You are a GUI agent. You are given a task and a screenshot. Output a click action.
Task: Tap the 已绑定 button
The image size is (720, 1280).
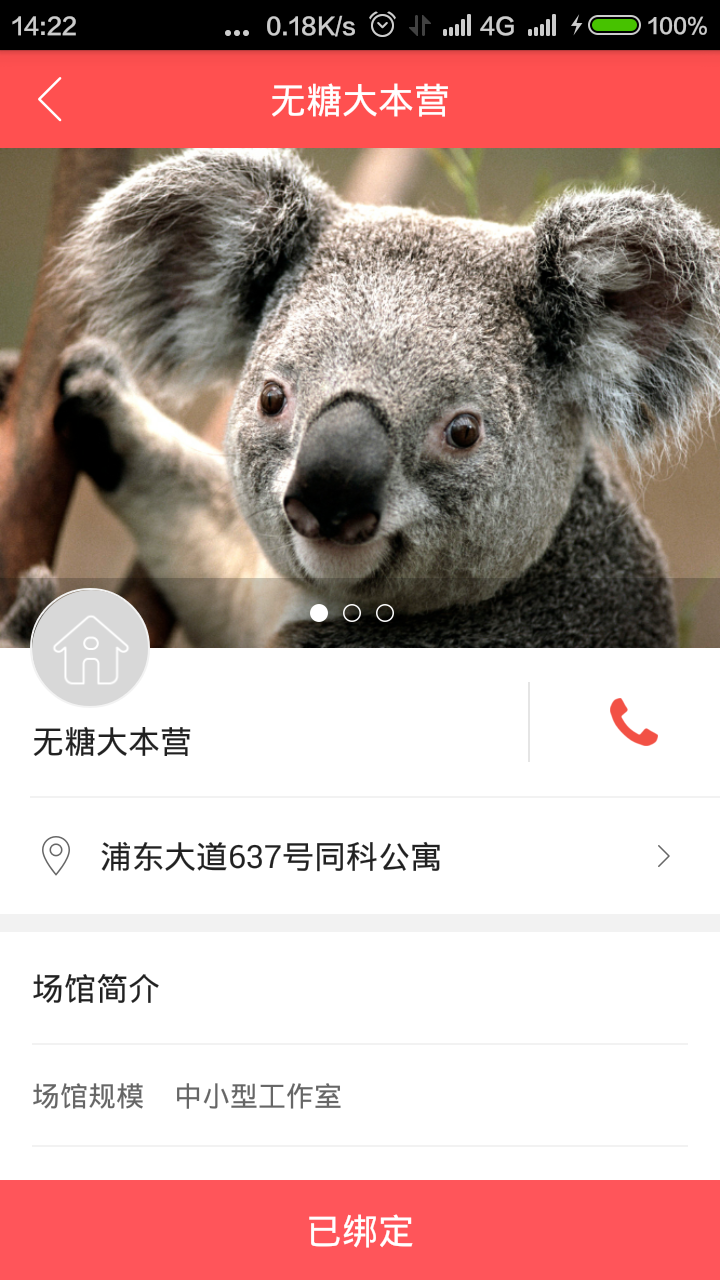click(360, 1231)
